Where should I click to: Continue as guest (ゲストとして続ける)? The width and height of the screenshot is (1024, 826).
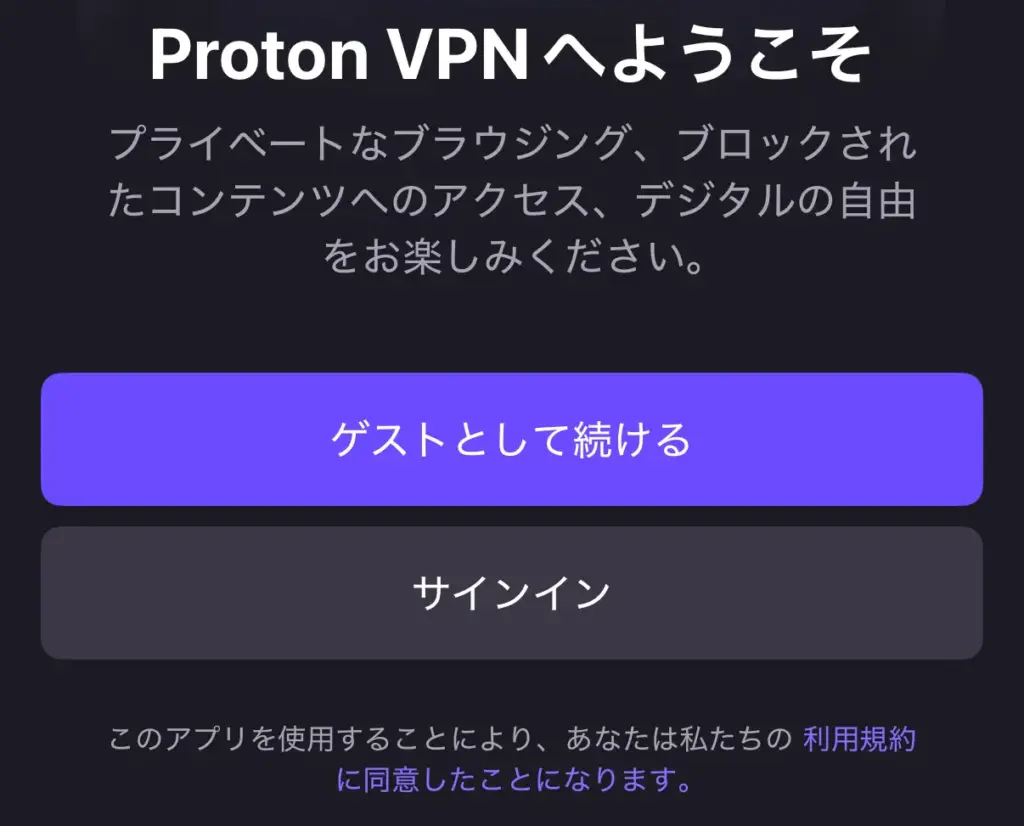click(x=511, y=440)
